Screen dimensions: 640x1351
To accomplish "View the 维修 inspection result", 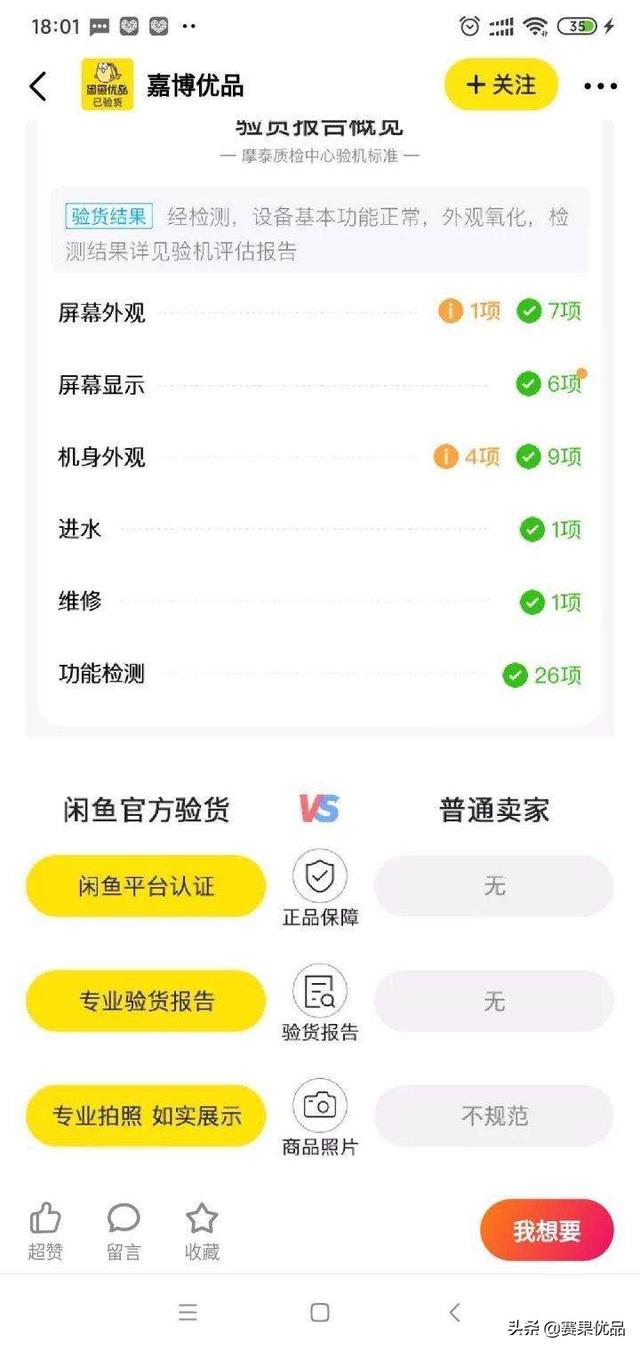I will tap(320, 602).
